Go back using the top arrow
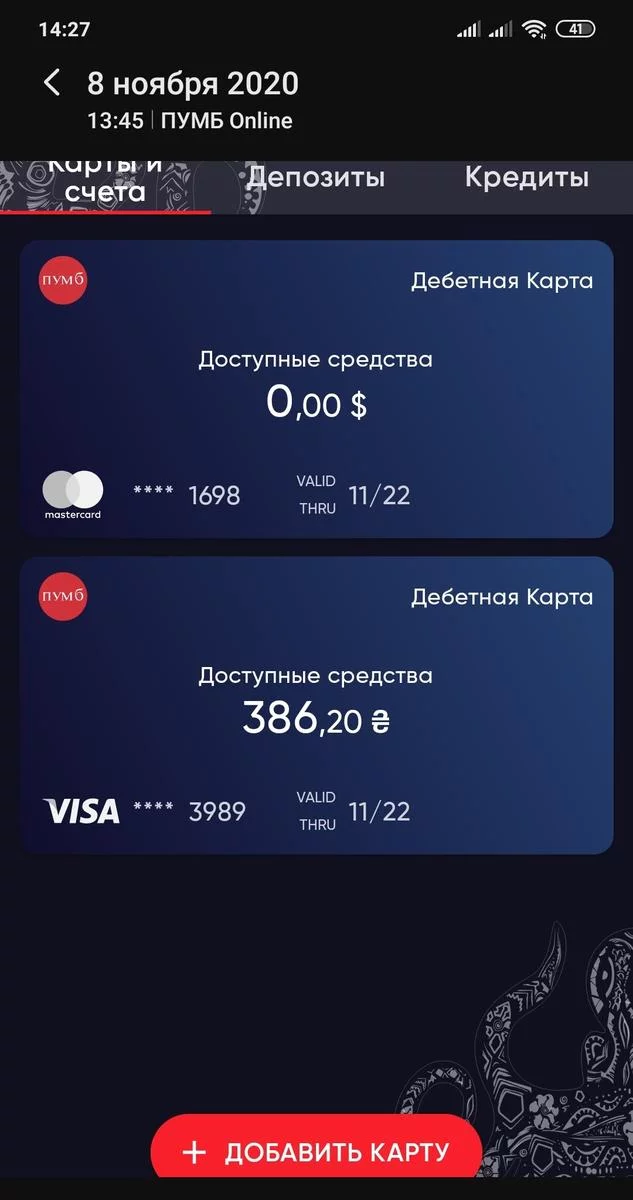Screen dimensions: 633x1200 click(53, 83)
